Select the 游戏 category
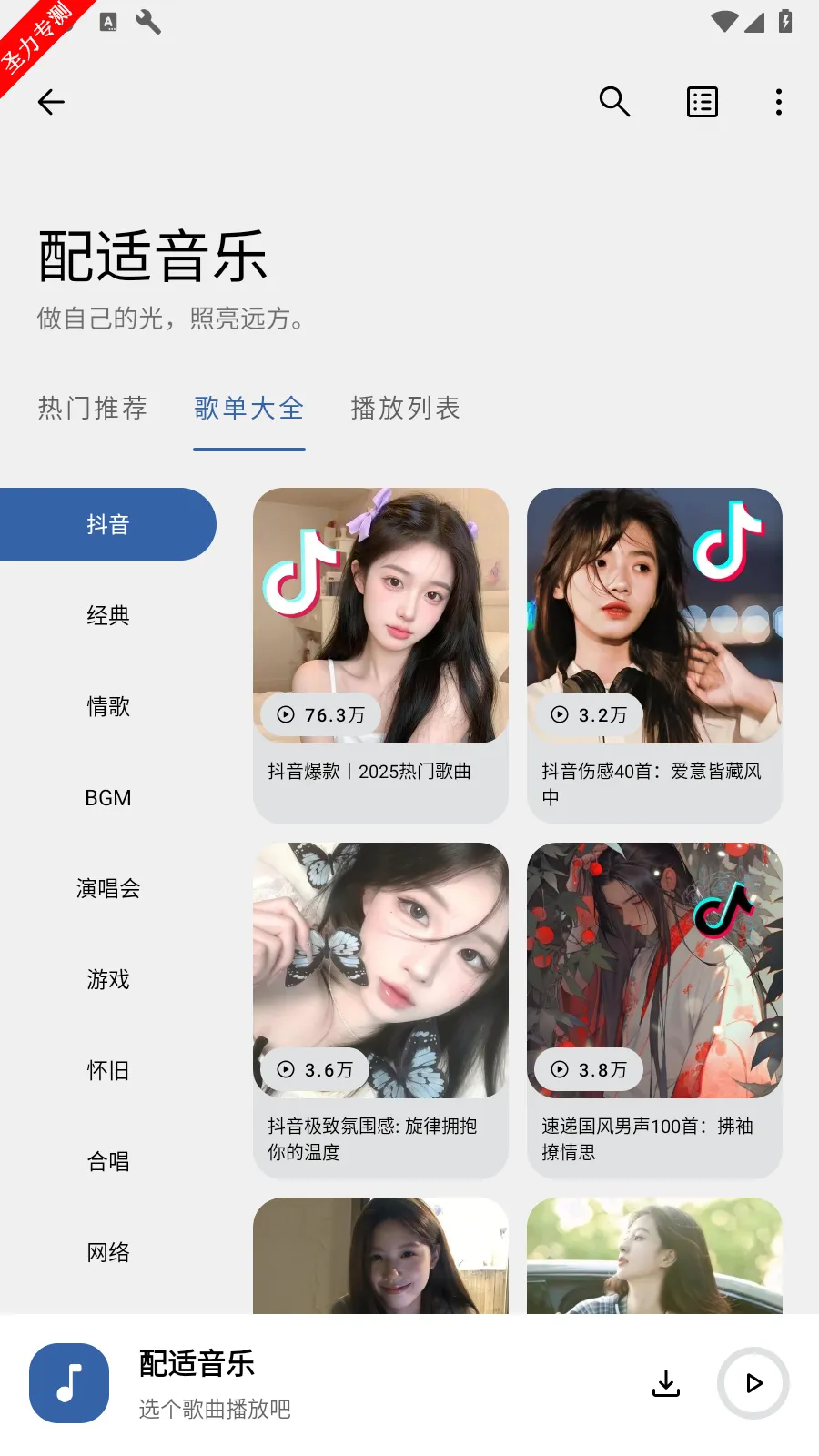The width and height of the screenshot is (819, 1456). [x=108, y=979]
